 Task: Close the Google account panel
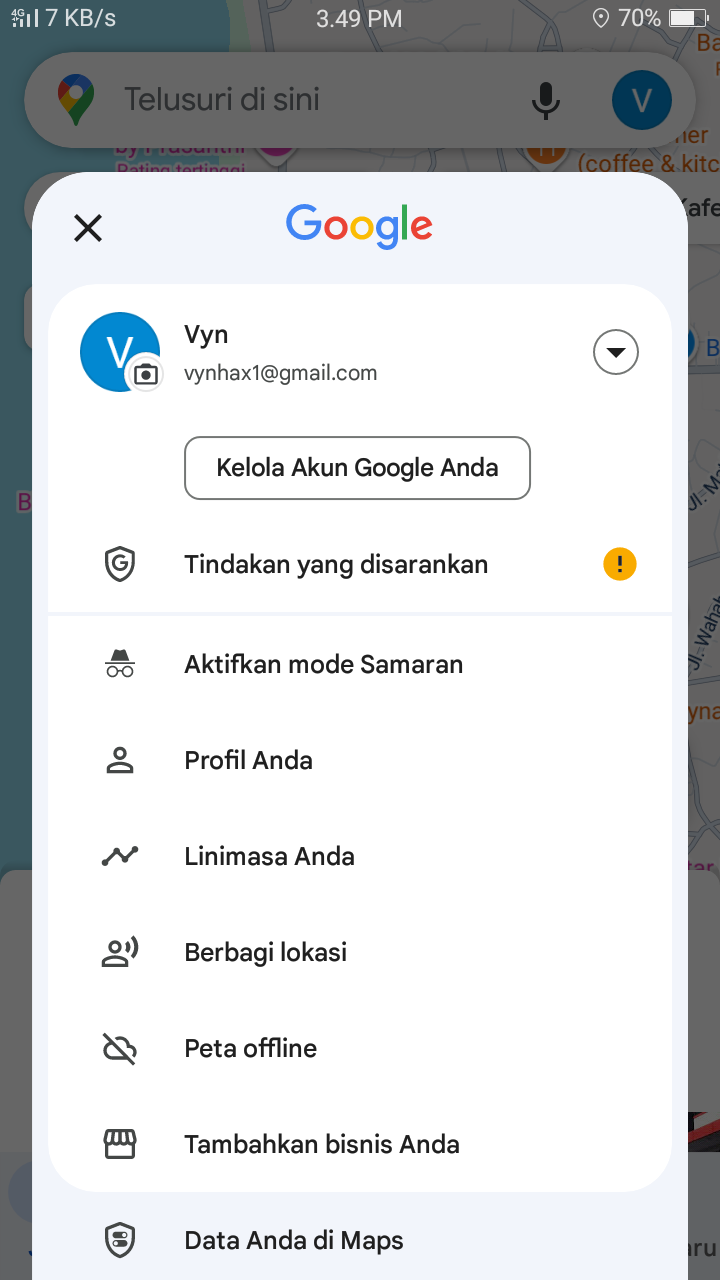pyautogui.click(x=88, y=229)
